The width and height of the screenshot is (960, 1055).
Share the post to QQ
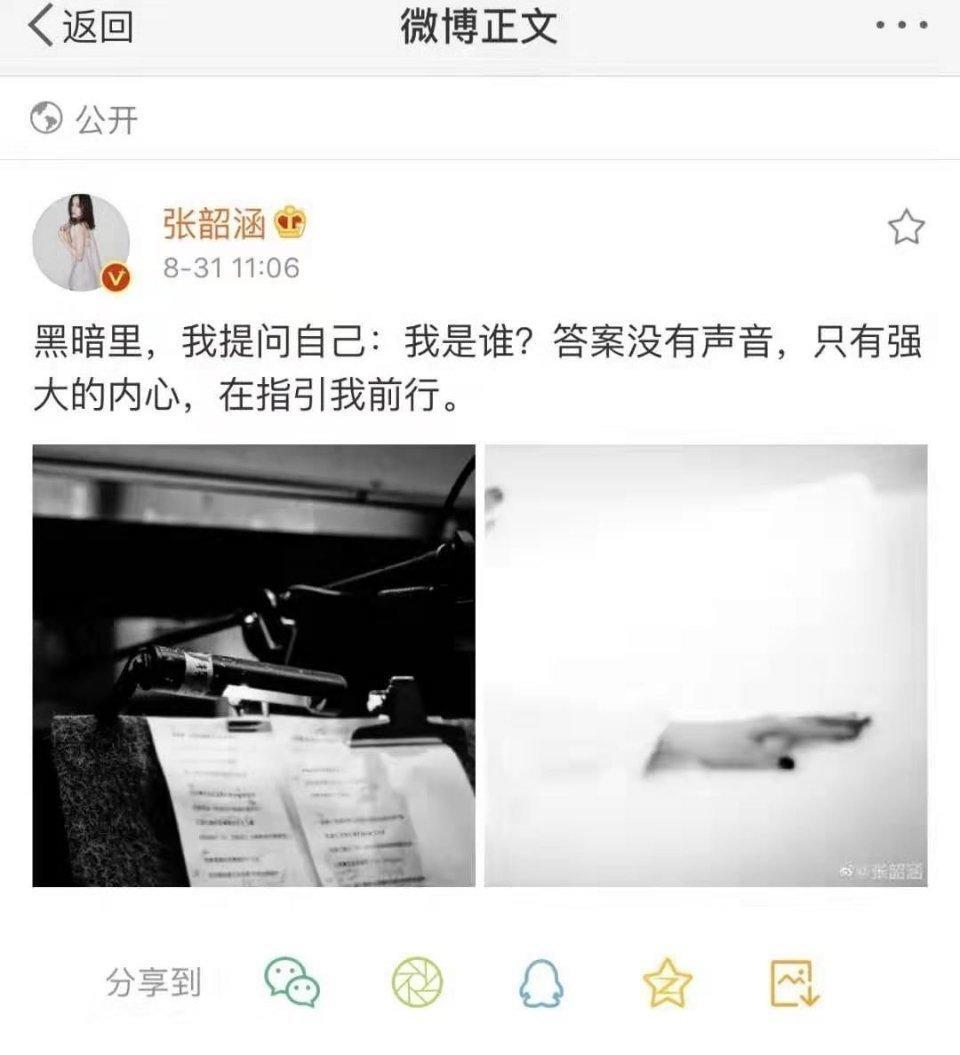point(541,983)
